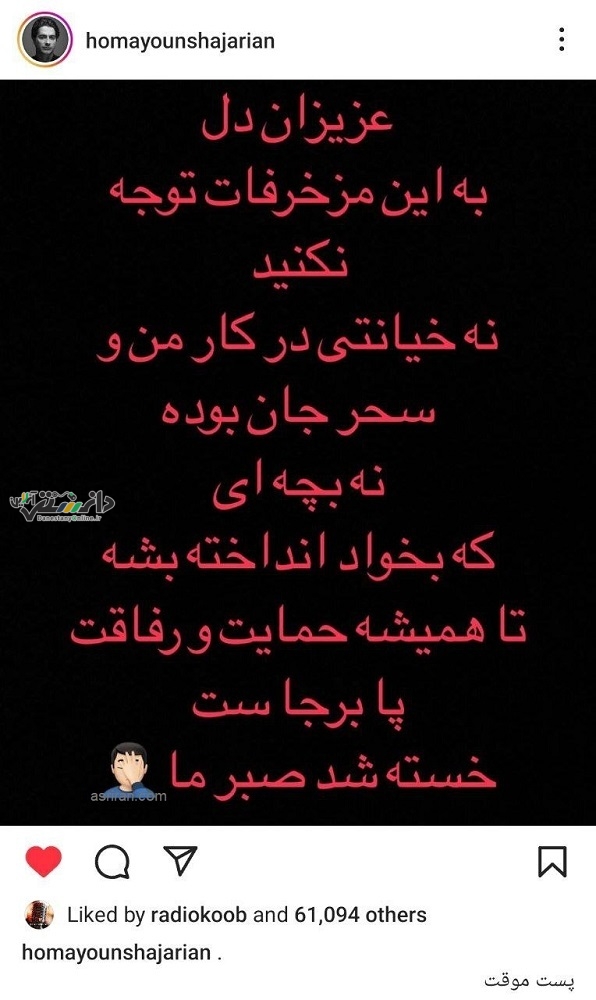Open radiokoob's profile from likes line
The image size is (596, 1000).
[198, 915]
